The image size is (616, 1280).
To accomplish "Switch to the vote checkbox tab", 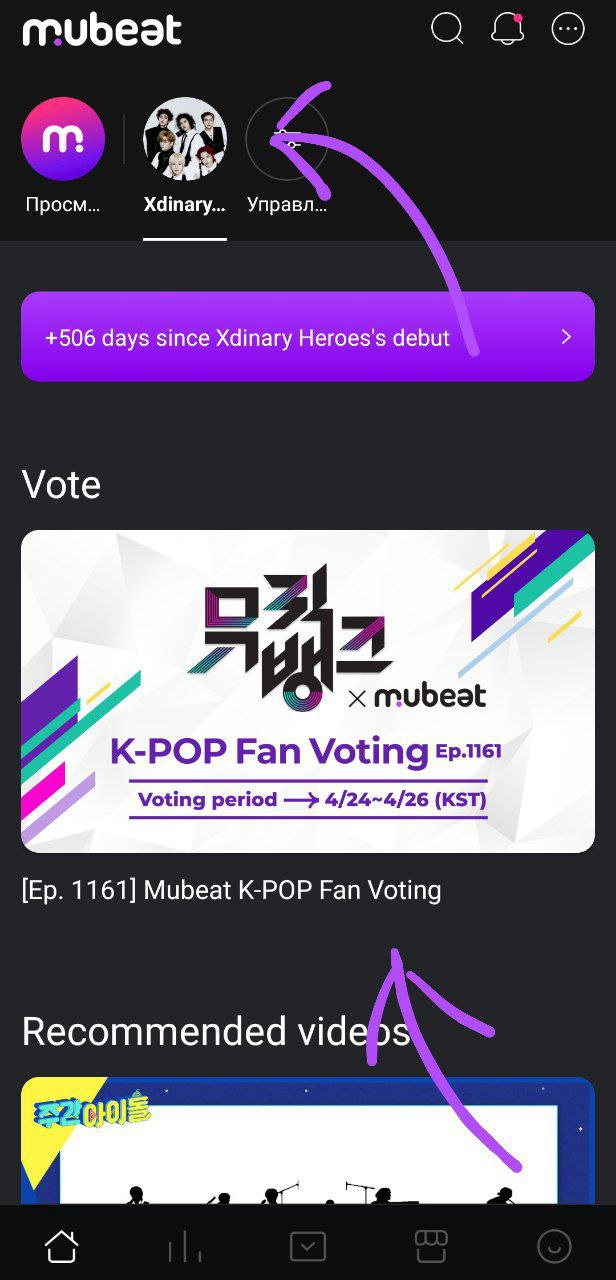I will (x=308, y=1246).
